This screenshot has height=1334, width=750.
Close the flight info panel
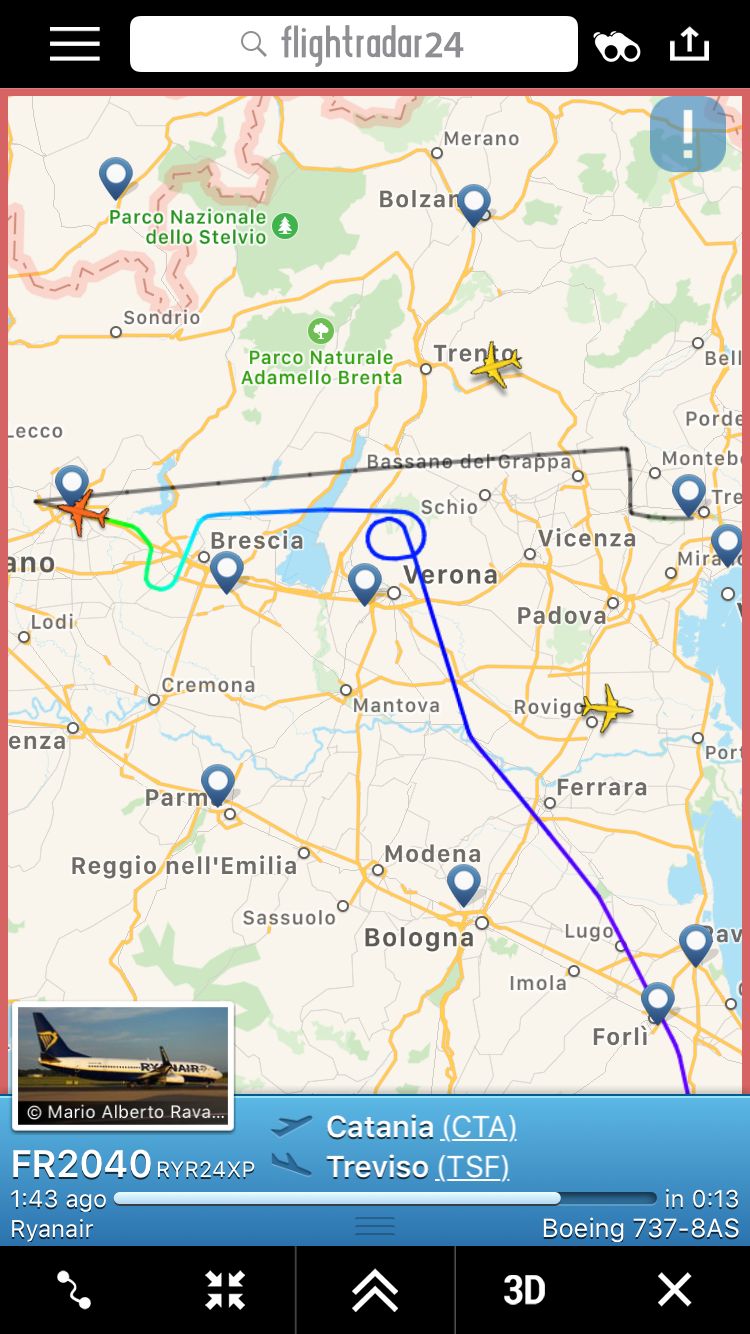click(x=675, y=1290)
